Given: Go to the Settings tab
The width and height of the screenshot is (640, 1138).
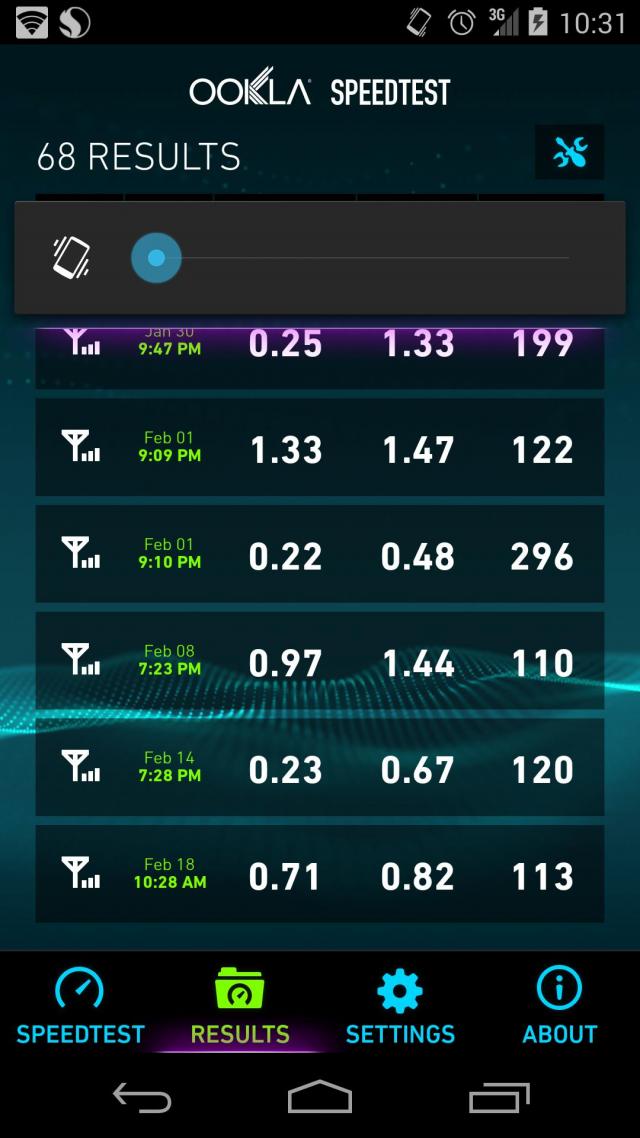Looking at the screenshot, I should [400, 1006].
